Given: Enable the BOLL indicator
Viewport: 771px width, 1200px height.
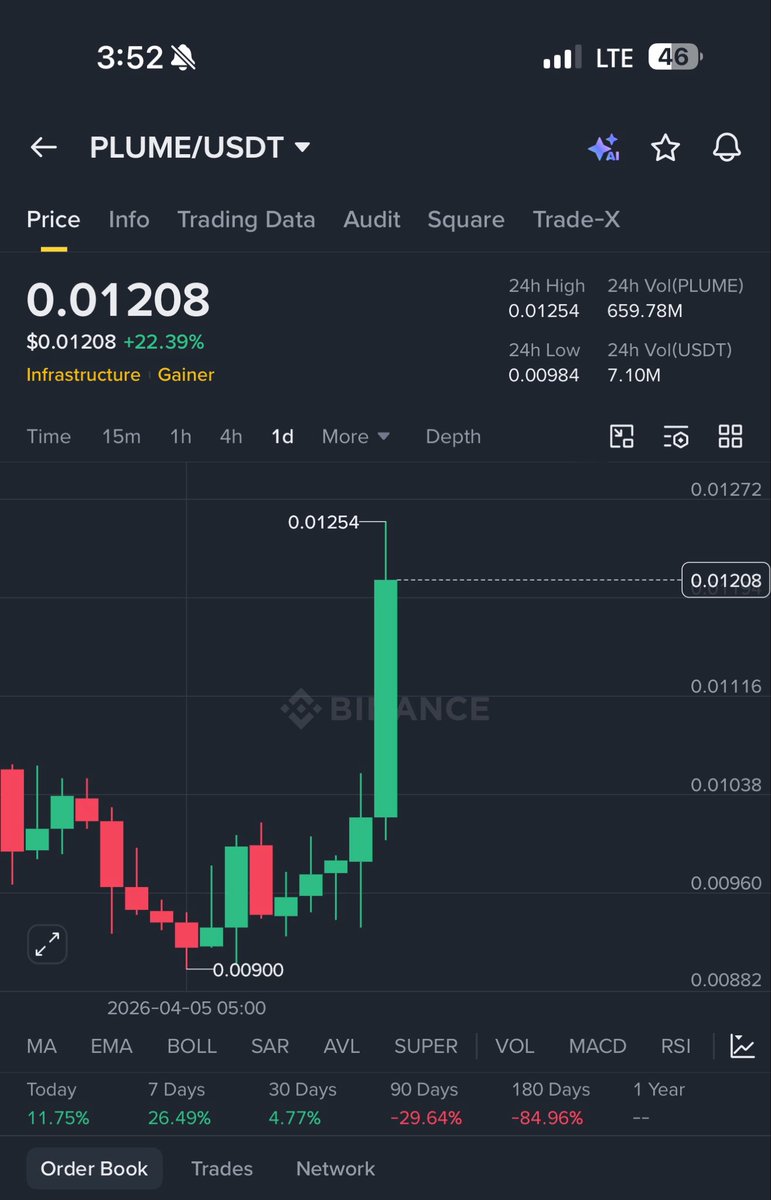Looking at the screenshot, I should (192, 1046).
